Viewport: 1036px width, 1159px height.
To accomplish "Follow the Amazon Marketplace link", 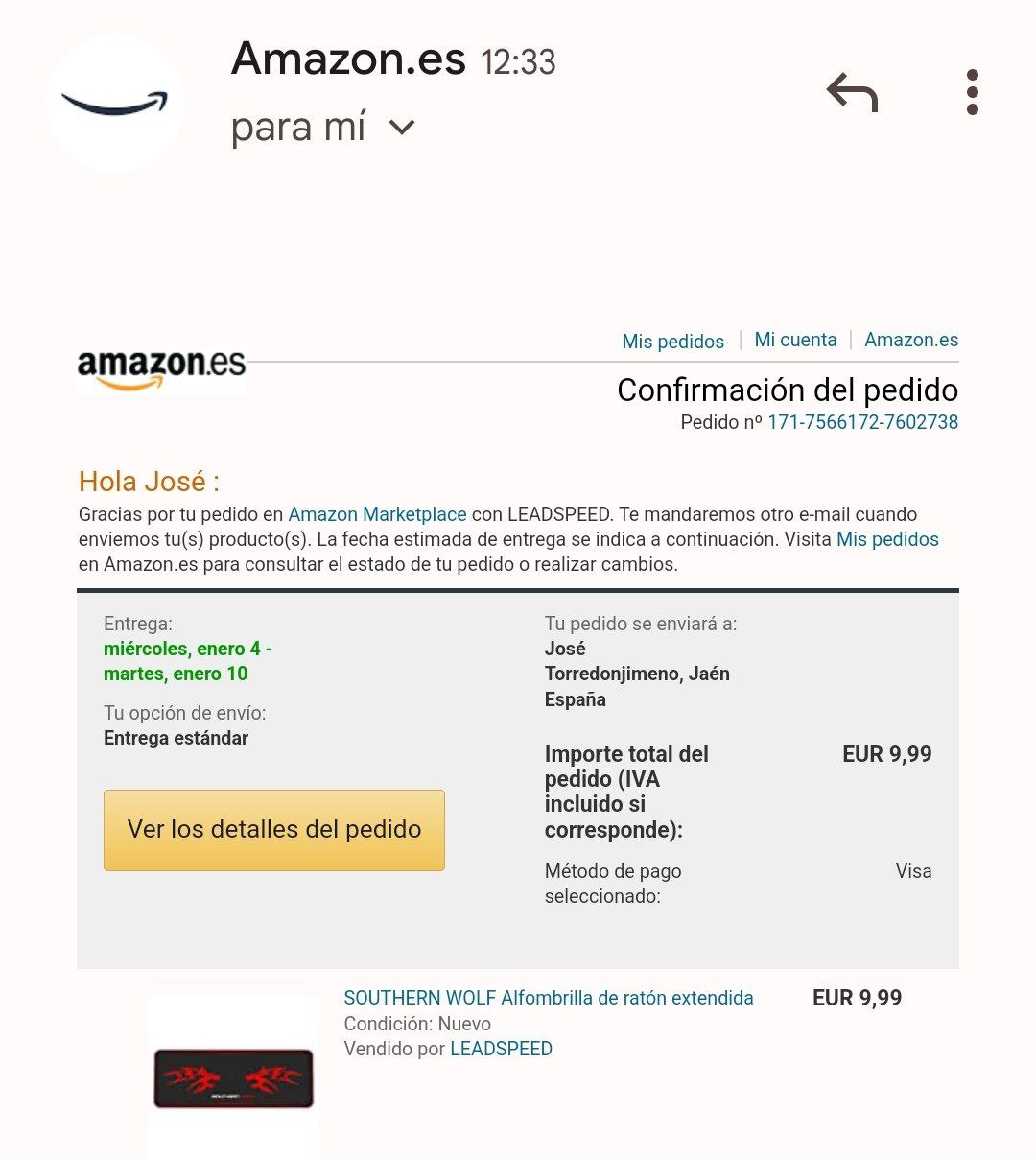I will [377, 514].
